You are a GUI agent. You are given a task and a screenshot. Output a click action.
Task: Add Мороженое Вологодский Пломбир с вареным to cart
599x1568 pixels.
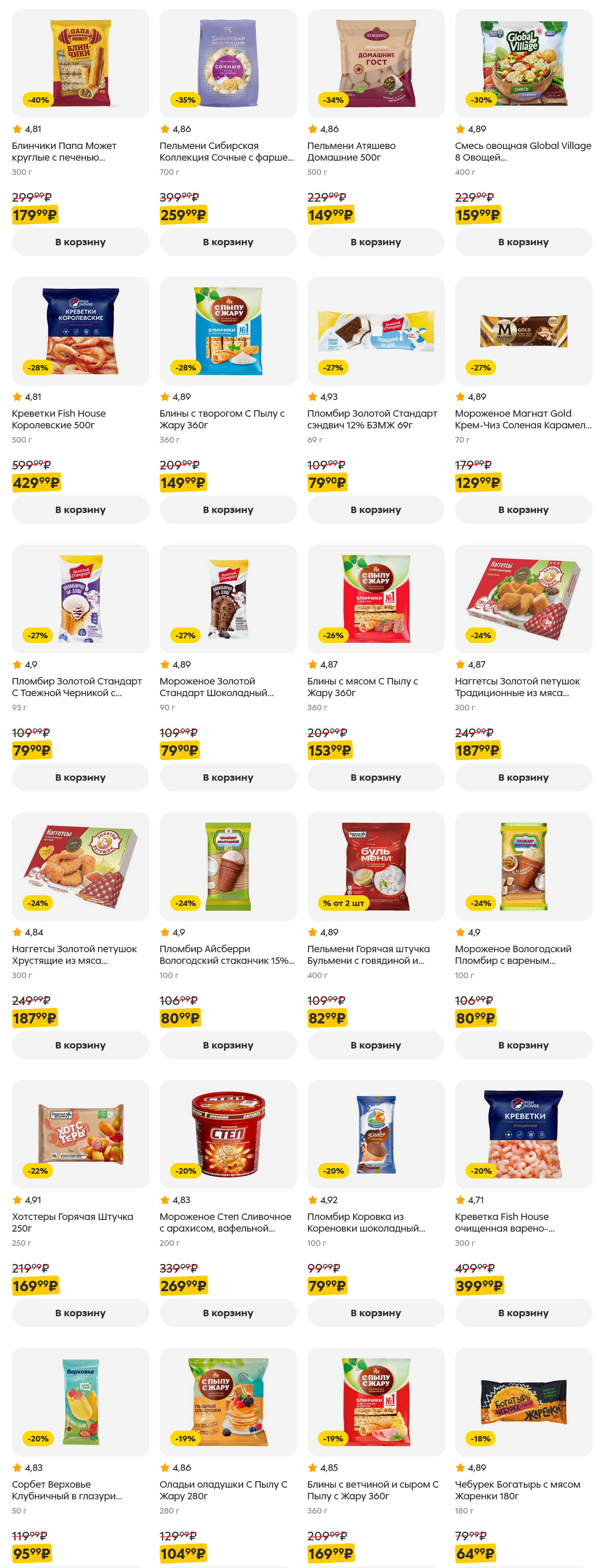[523, 1045]
